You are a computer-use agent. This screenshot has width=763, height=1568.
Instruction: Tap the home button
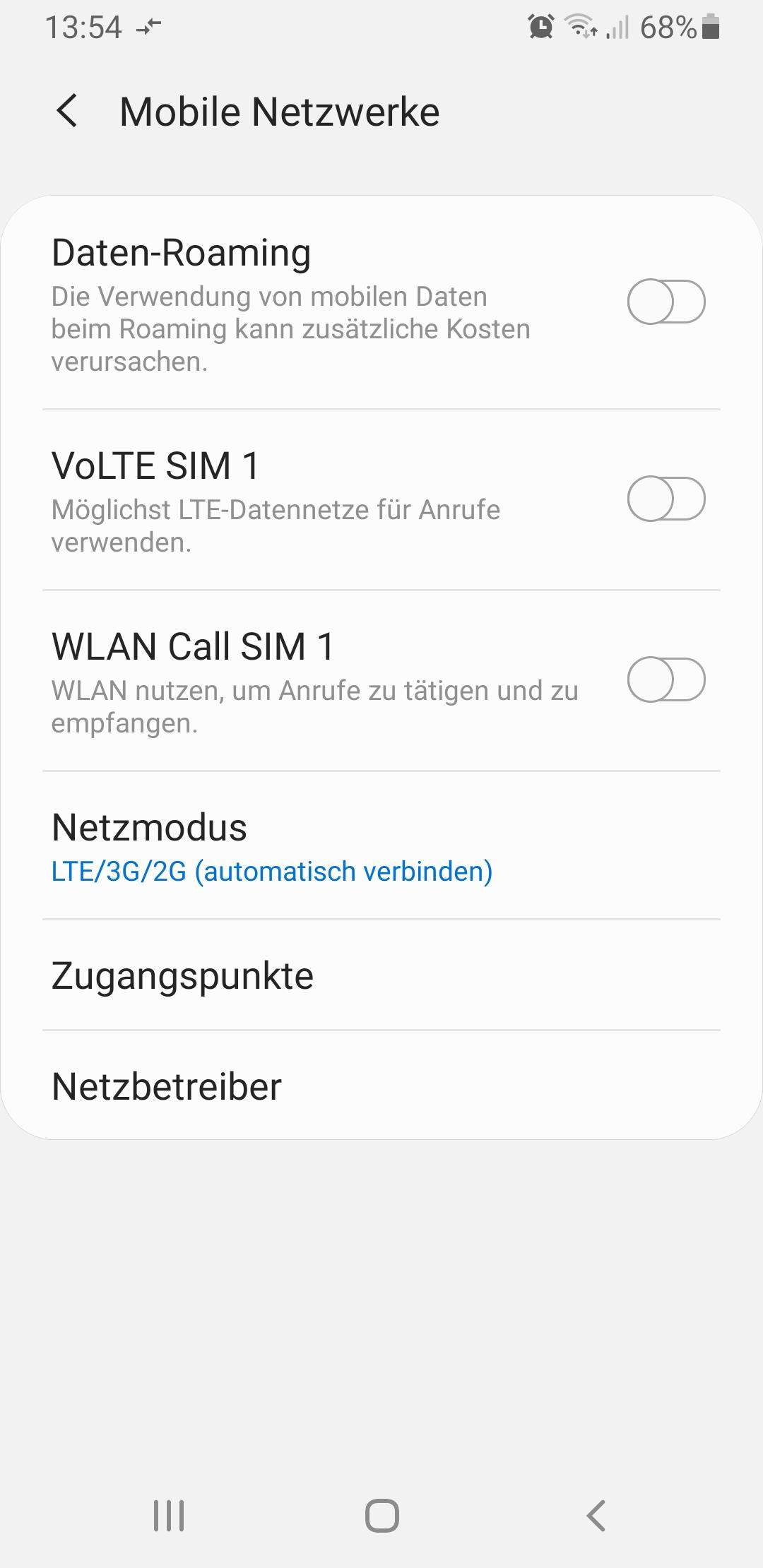coord(381,1515)
